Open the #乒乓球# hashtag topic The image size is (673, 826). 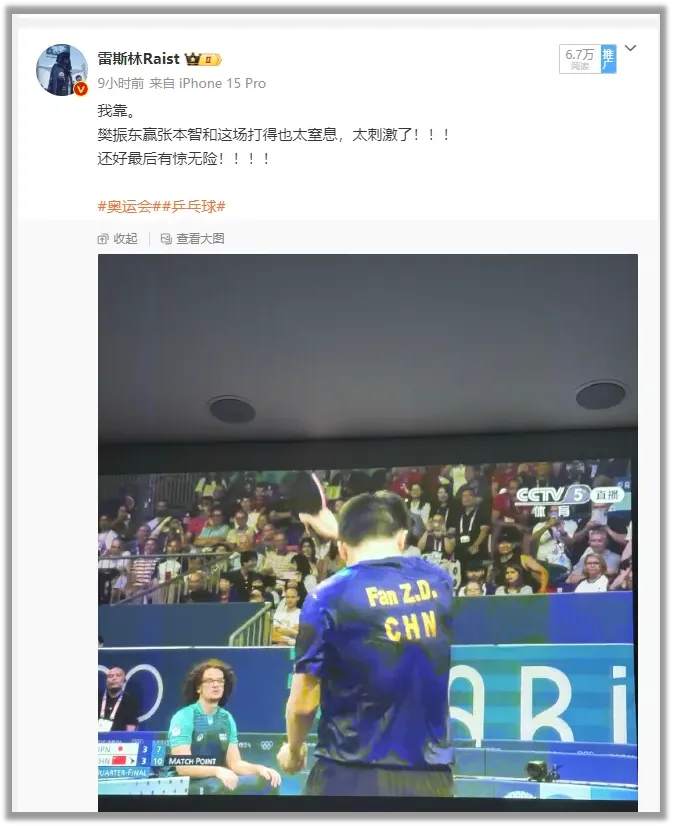tap(194, 206)
